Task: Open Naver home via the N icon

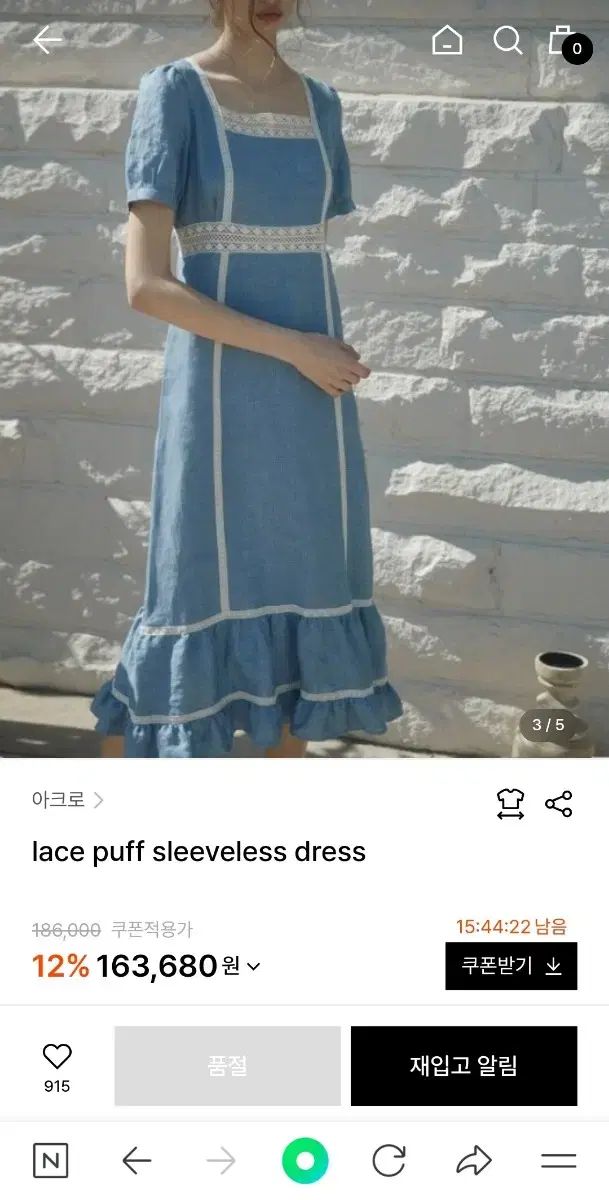Action: (51, 1160)
